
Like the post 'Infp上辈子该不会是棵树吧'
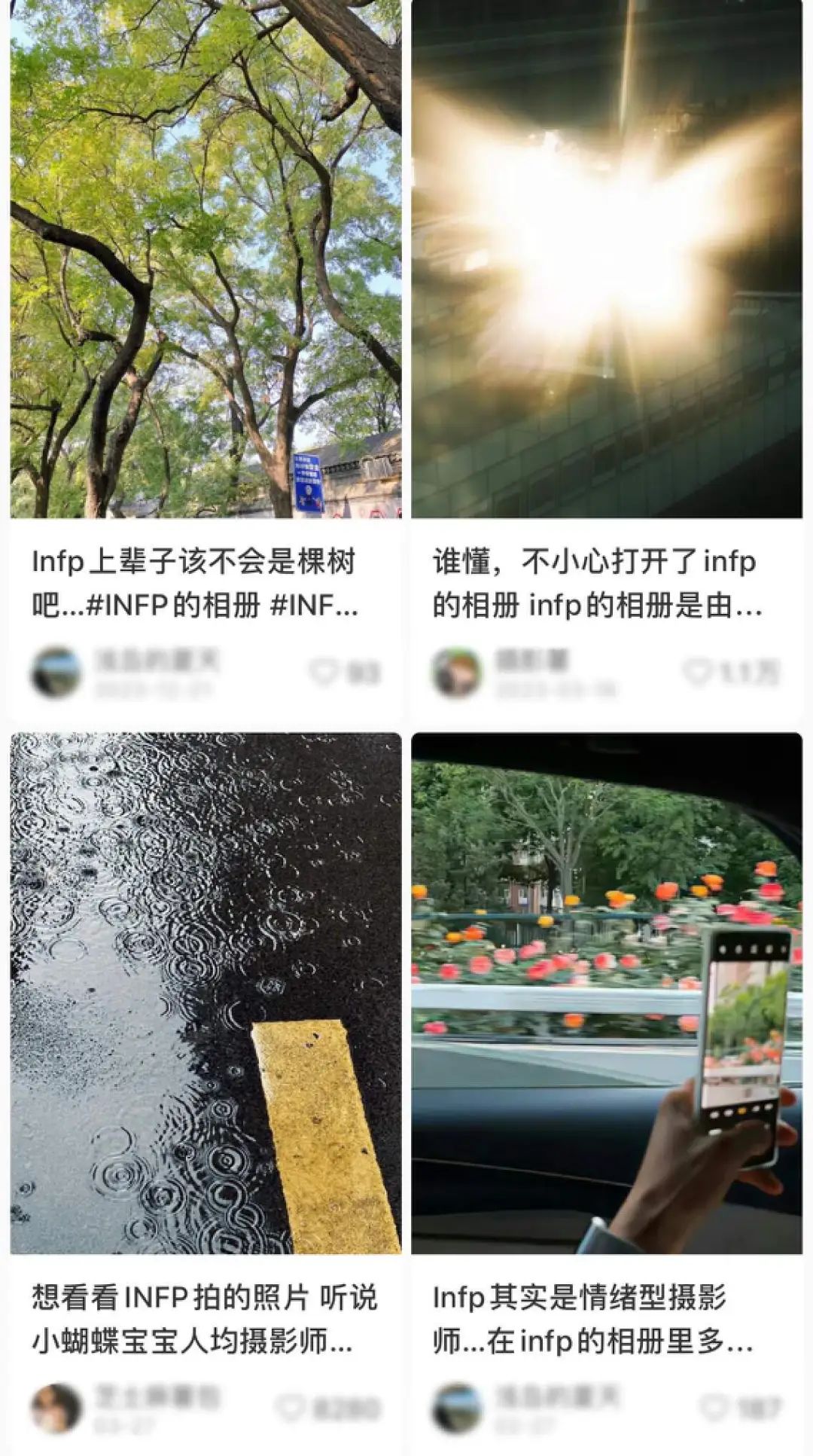pyautogui.click(x=325, y=671)
